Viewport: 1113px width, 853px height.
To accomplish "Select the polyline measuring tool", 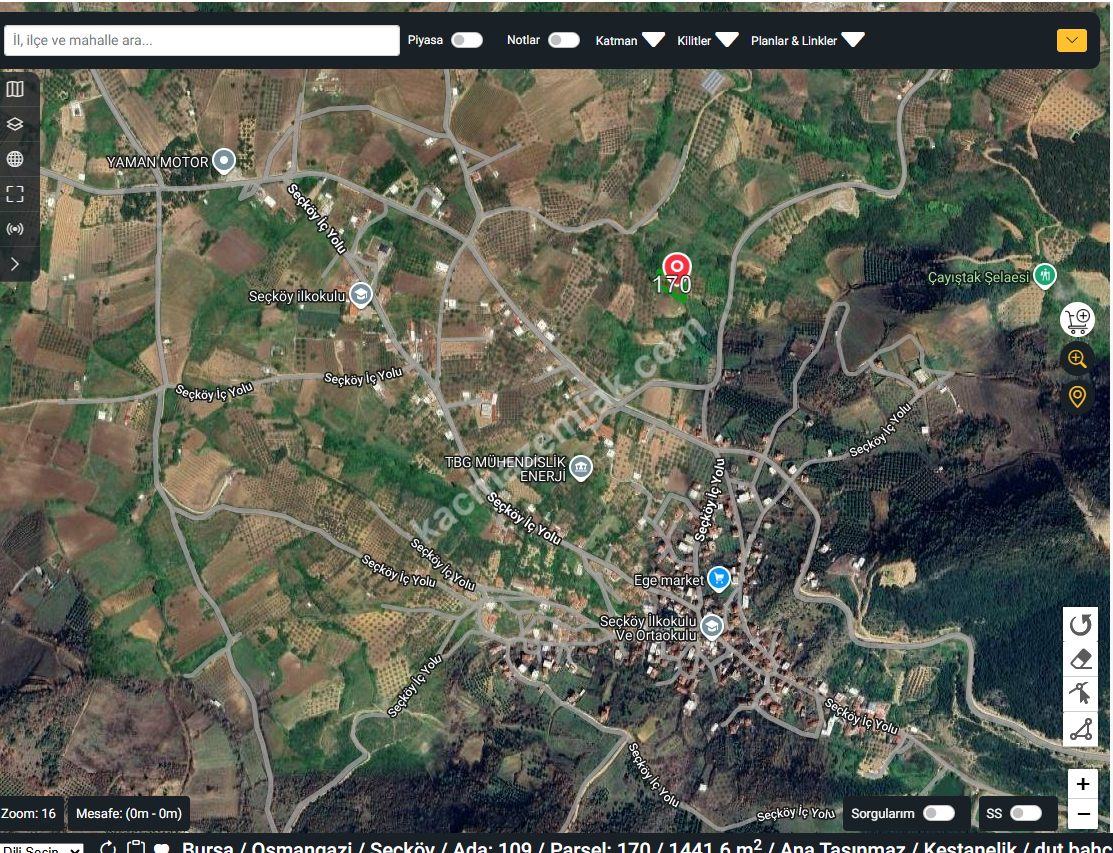I will coord(1080,729).
